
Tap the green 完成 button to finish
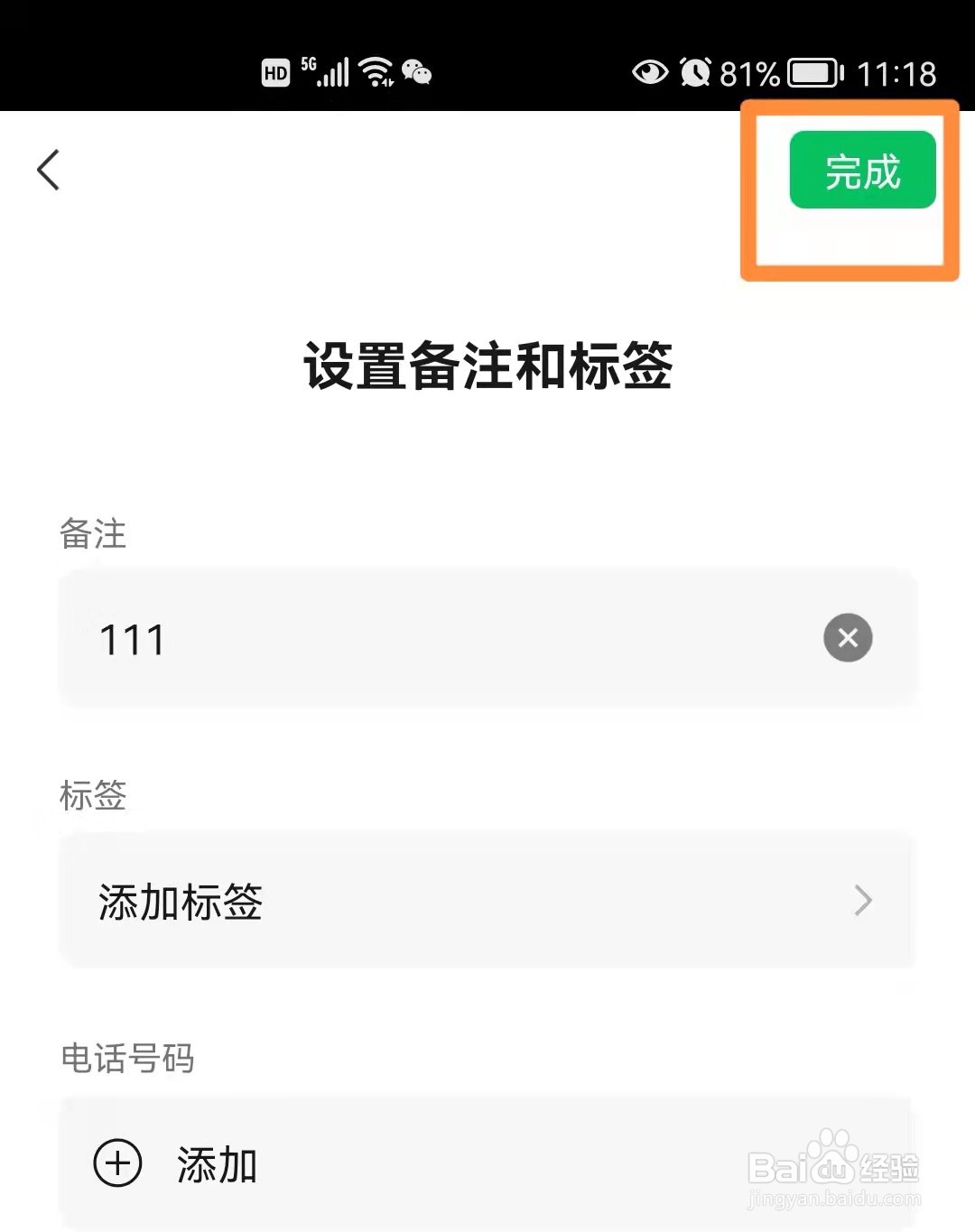[862, 171]
